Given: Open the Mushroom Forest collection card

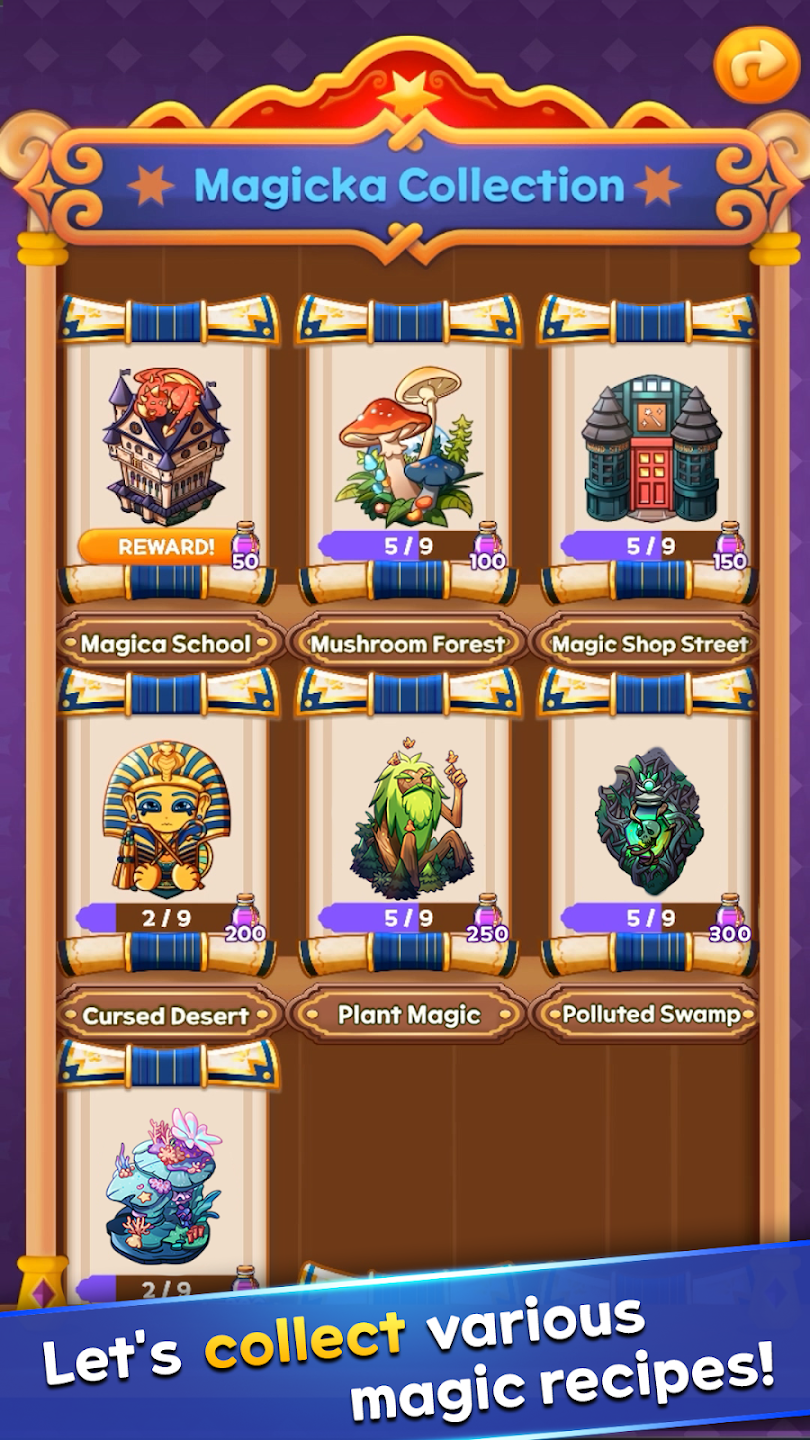Looking at the screenshot, I should [408, 450].
